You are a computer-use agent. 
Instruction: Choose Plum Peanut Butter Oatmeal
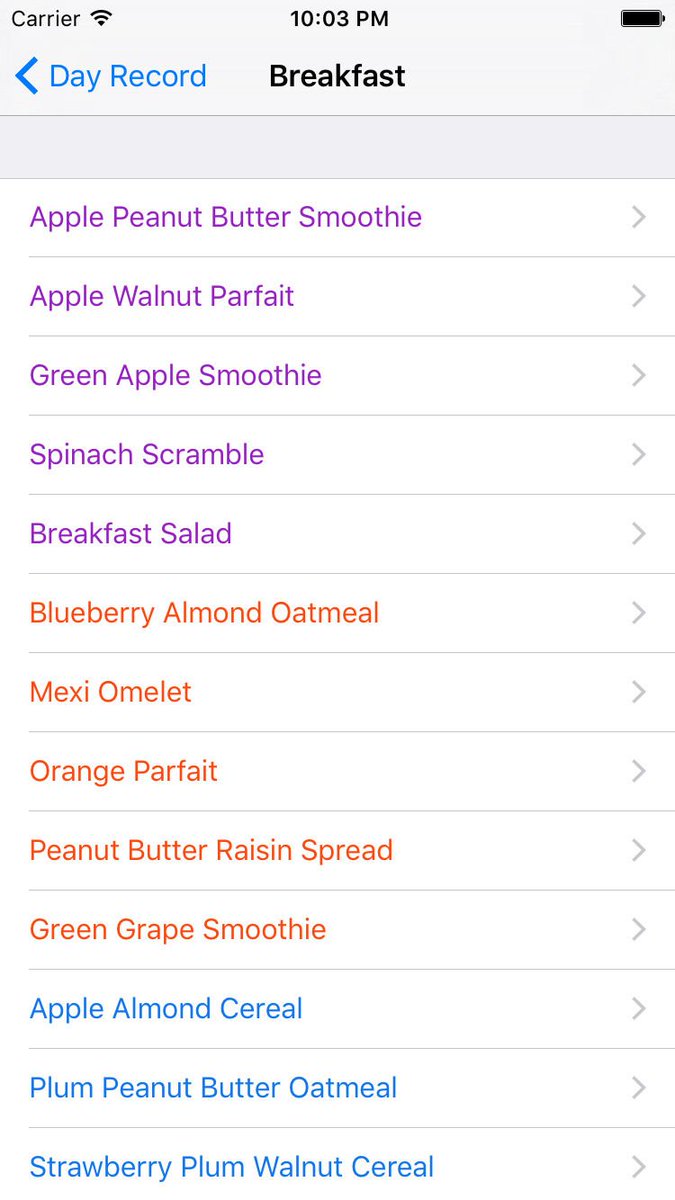337,1087
